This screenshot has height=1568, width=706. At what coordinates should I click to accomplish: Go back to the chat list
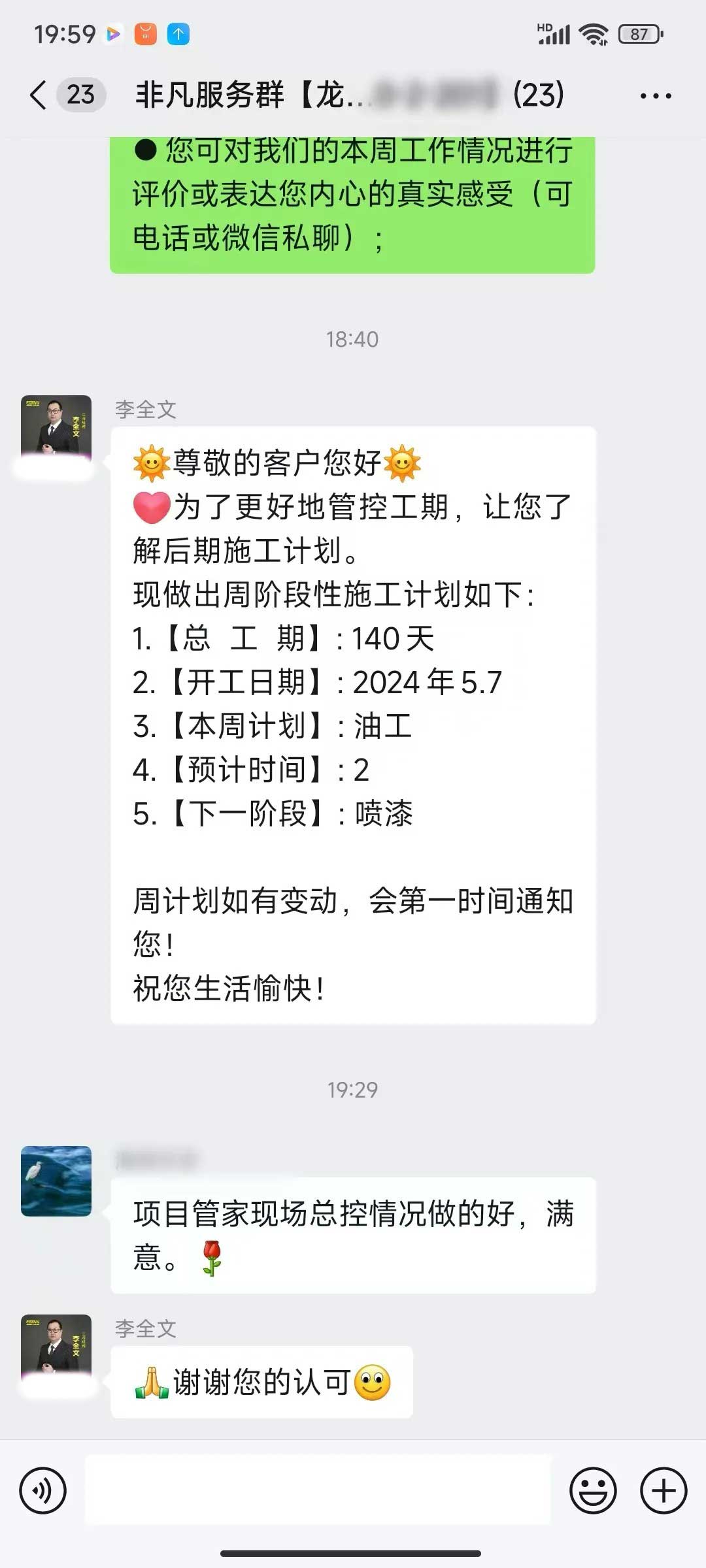click(39, 95)
